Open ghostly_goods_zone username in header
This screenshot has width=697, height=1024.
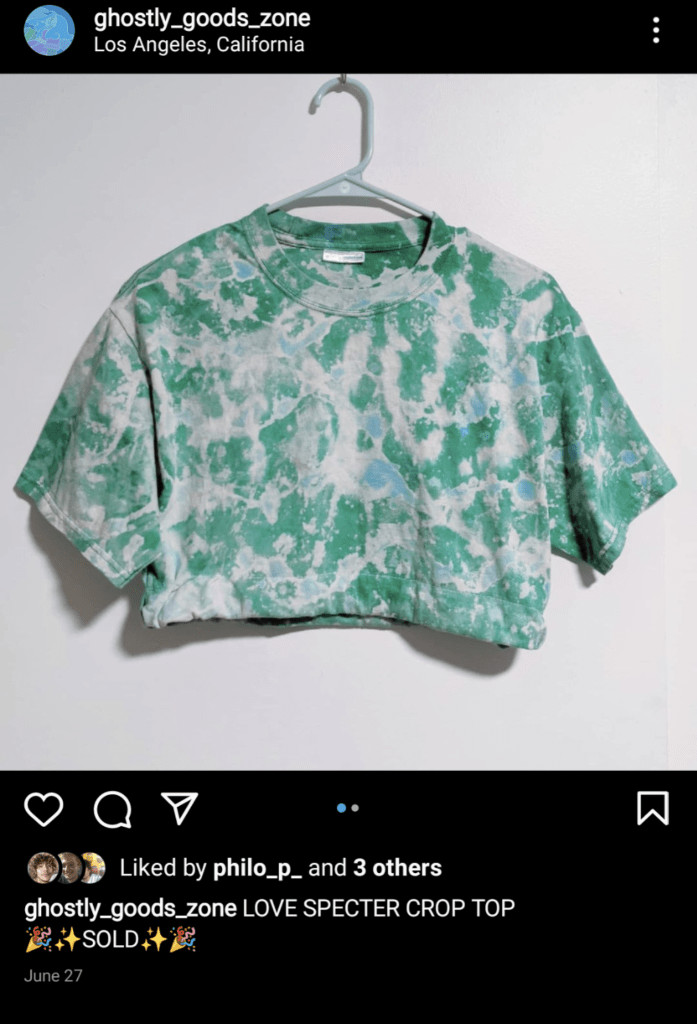tap(202, 18)
